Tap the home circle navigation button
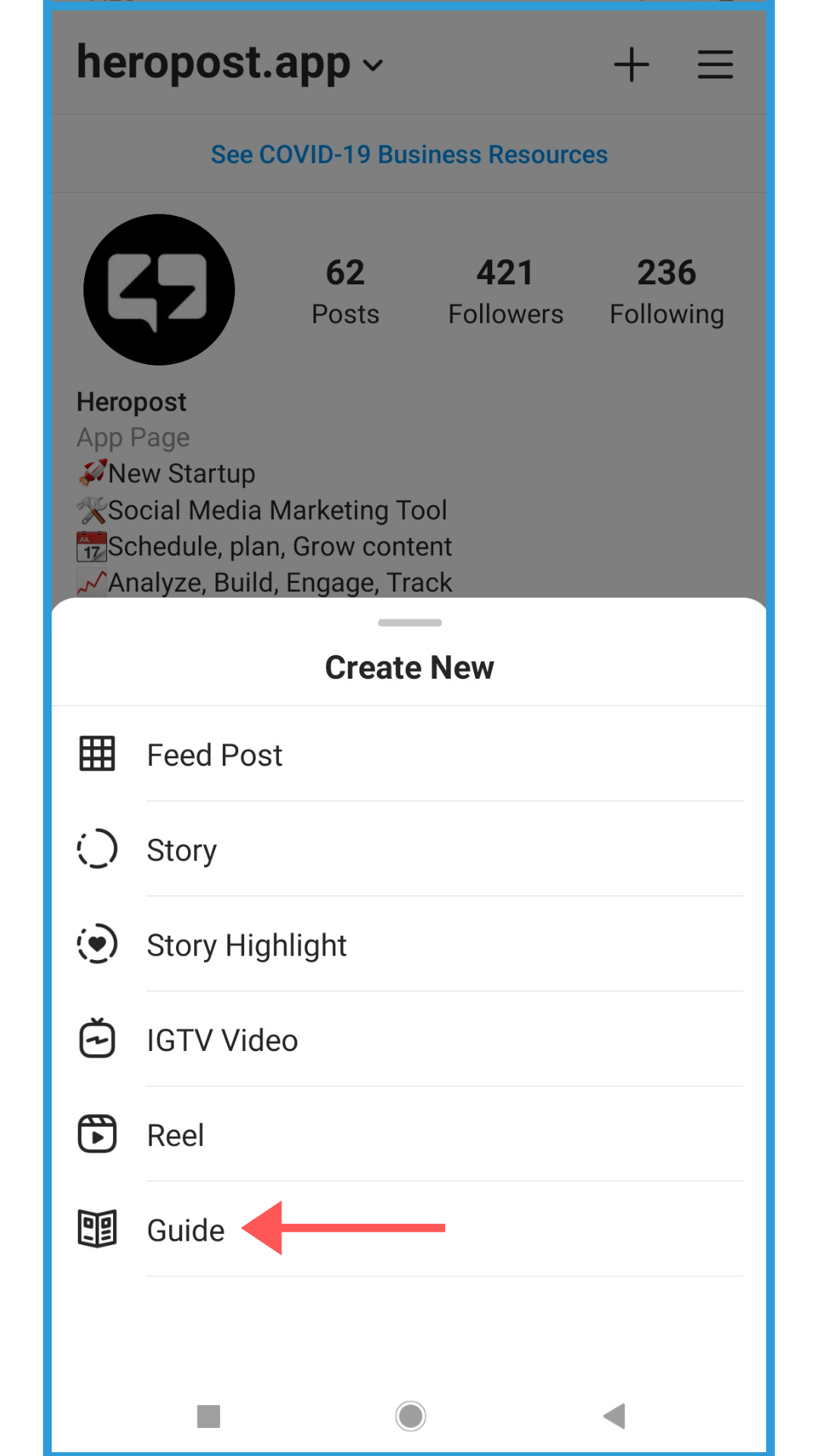Screen dimensions: 819x1456 [409, 1416]
